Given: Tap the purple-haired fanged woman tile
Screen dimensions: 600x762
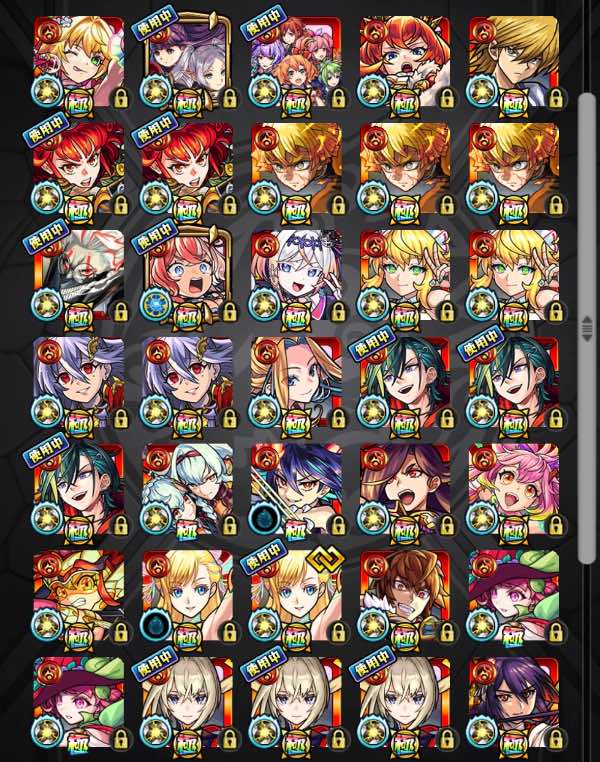Looking at the screenshot, I should [x=406, y=490].
